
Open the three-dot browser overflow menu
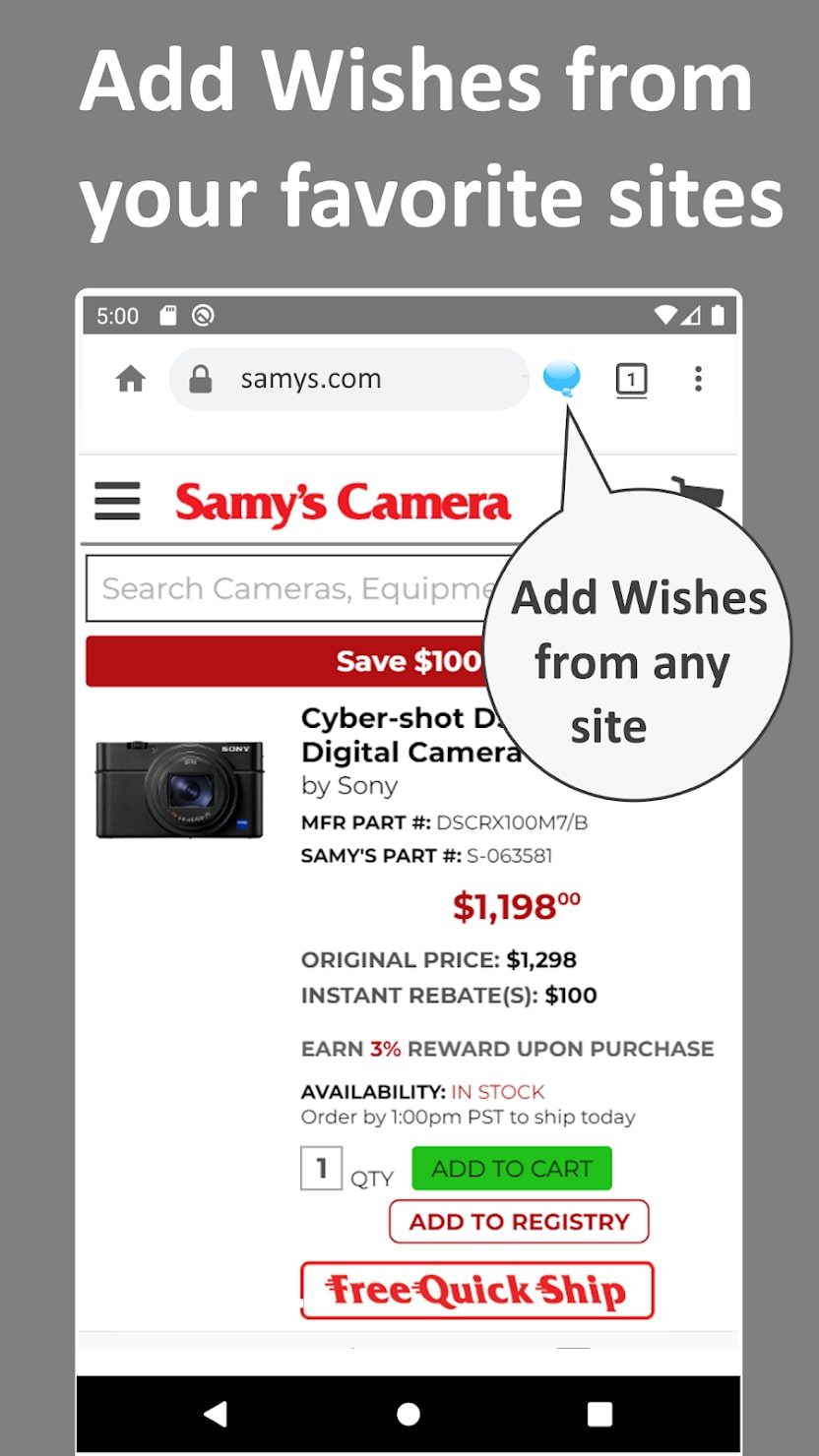click(698, 380)
